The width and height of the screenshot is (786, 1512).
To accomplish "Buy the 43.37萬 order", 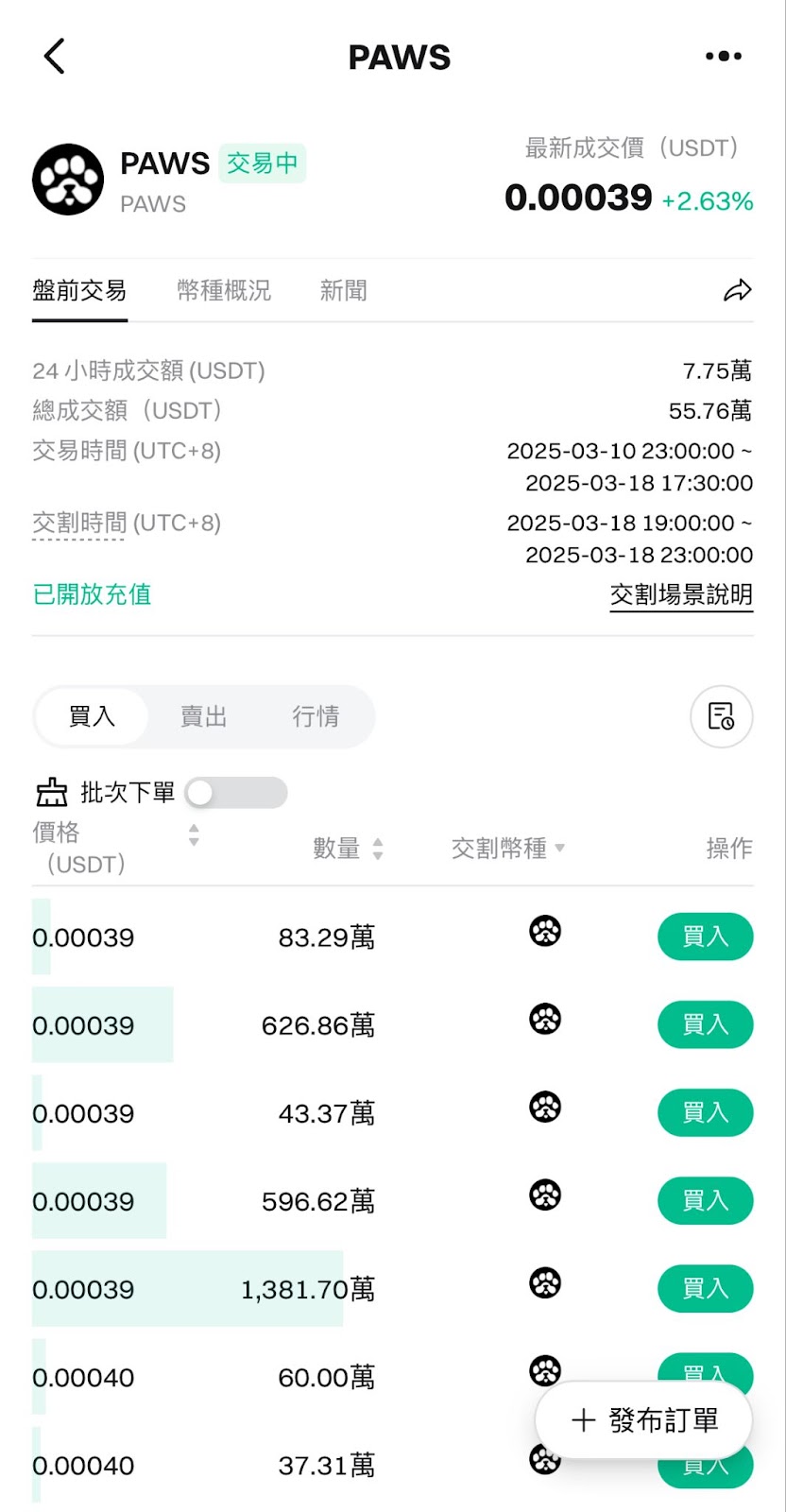I will (705, 1112).
